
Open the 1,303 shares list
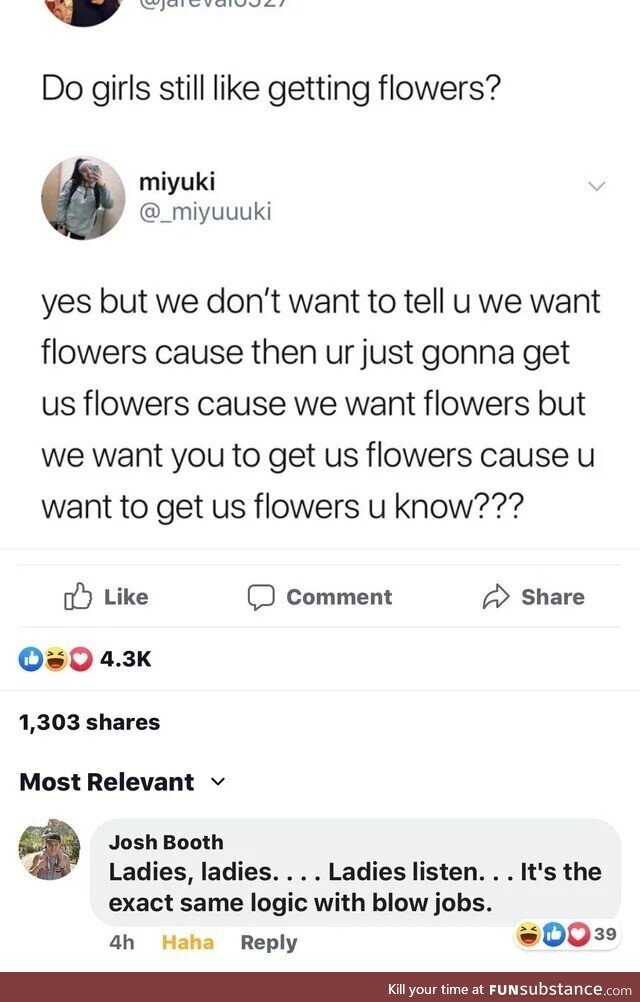(x=89, y=722)
